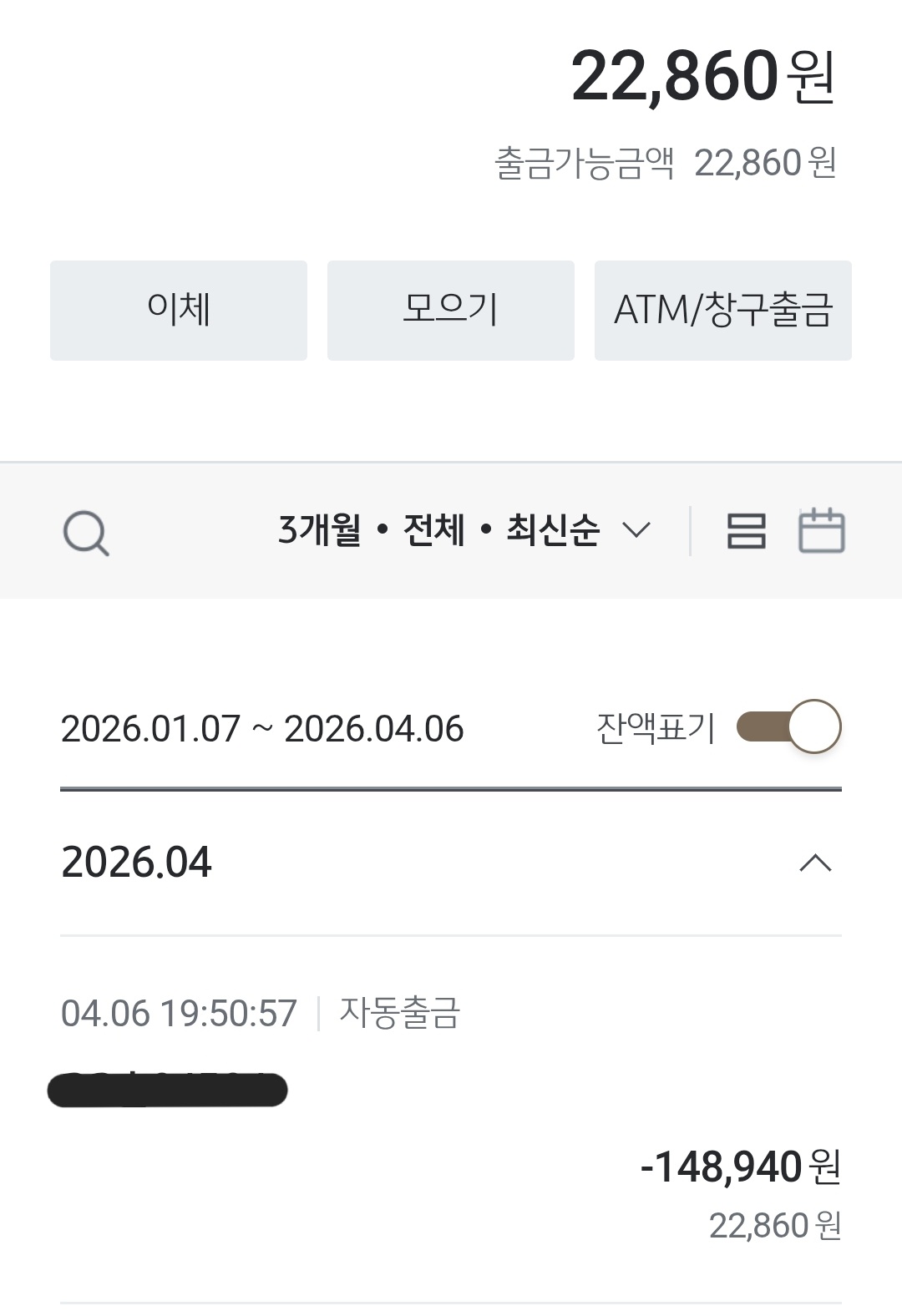Open the 모으기 savings button
This screenshot has width=902, height=1316.
pos(450,311)
